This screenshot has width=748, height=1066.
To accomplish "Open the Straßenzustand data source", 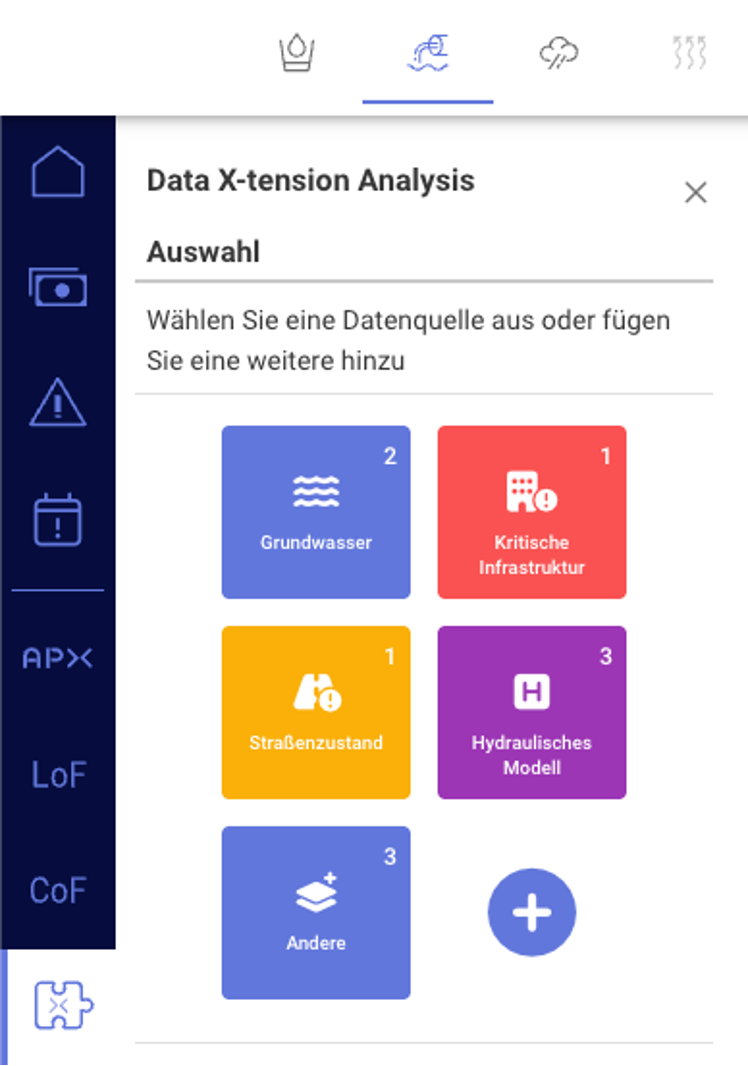I will coord(316,712).
